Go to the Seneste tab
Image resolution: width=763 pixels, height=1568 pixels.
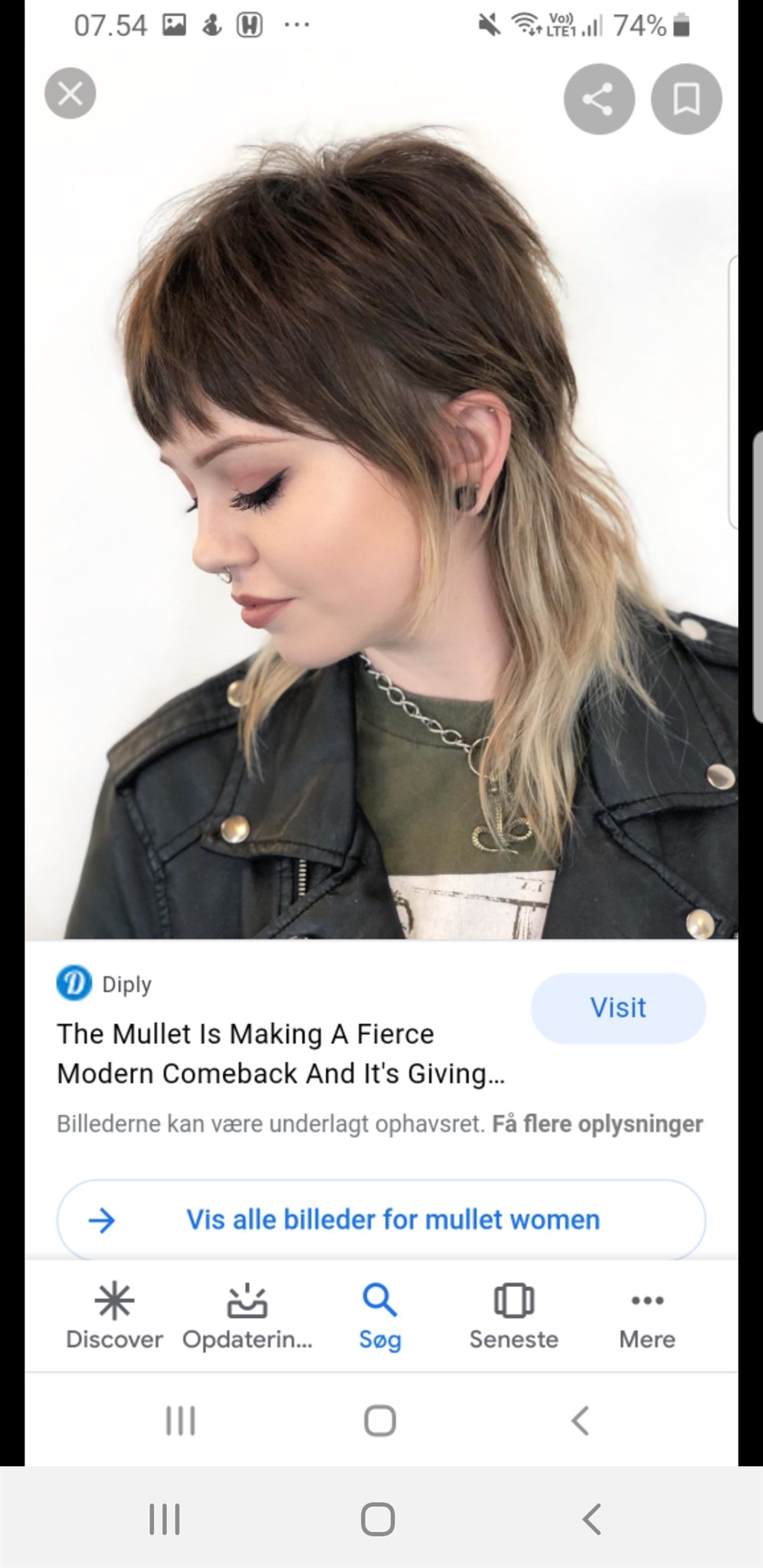[513, 1317]
